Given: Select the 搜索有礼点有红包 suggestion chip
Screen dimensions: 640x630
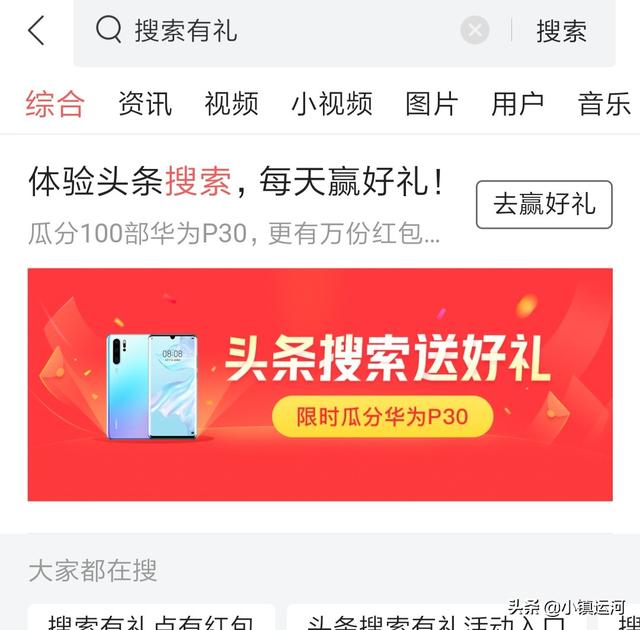Looking at the screenshot, I should tap(148, 619).
